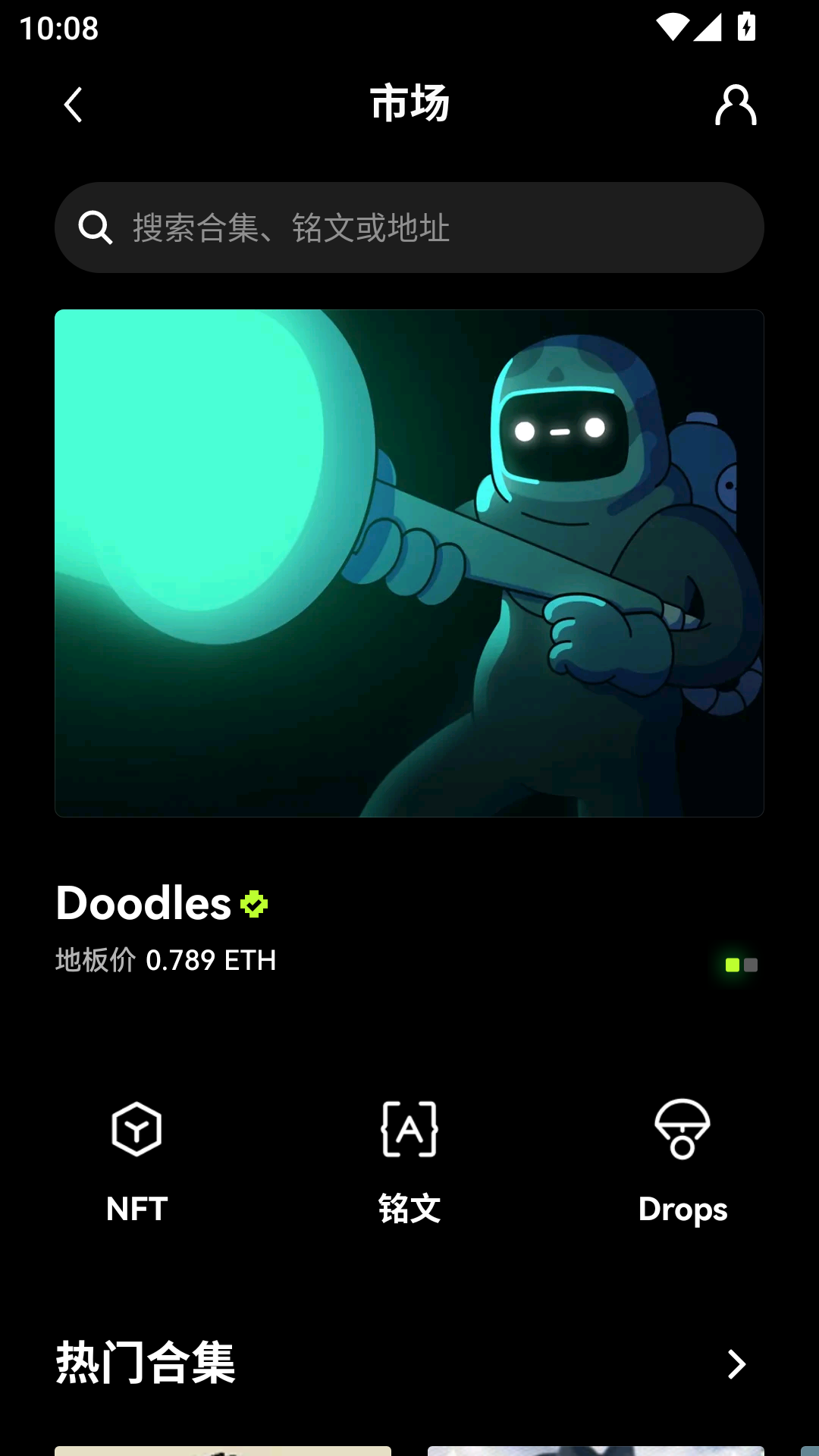Open the 铭文 inscriptions section
The image size is (819, 1456).
(x=409, y=1162)
